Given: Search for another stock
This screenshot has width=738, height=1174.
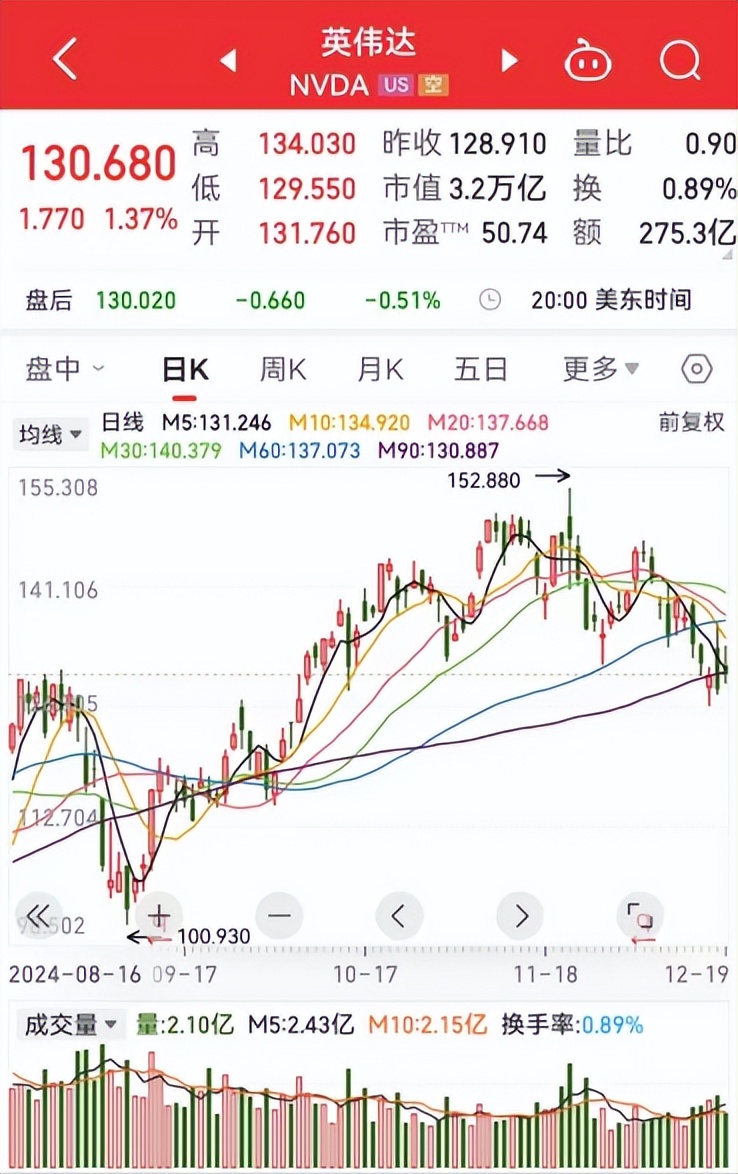Looking at the screenshot, I should [680, 61].
